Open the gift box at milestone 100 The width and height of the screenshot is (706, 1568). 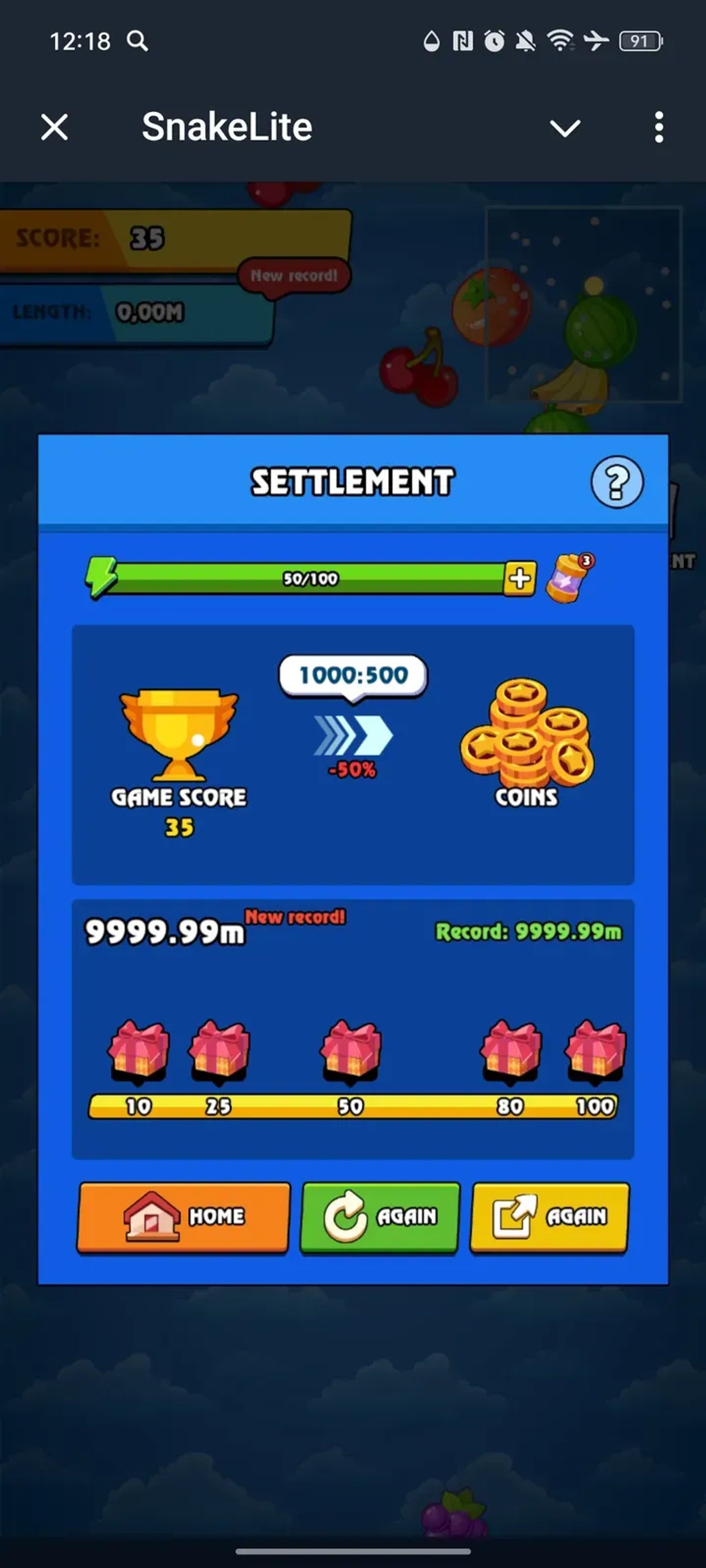pyautogui.click(x=595, y=1049)
